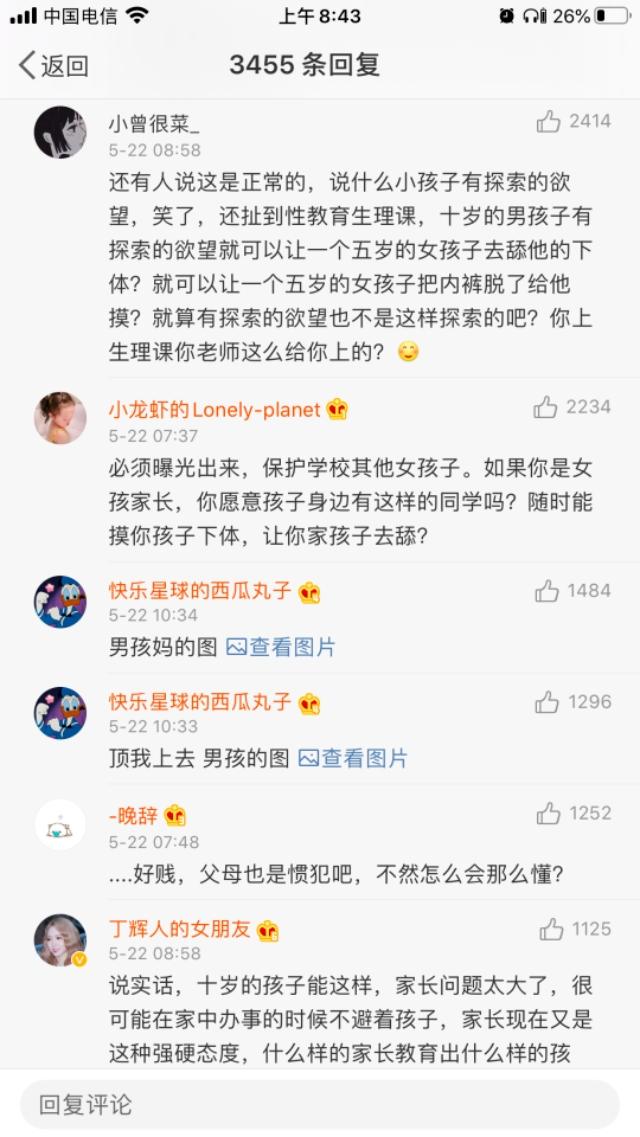The image size is (640, 1137).
Task: Like -晚辞's comment
Action: (x=548, y=813)
